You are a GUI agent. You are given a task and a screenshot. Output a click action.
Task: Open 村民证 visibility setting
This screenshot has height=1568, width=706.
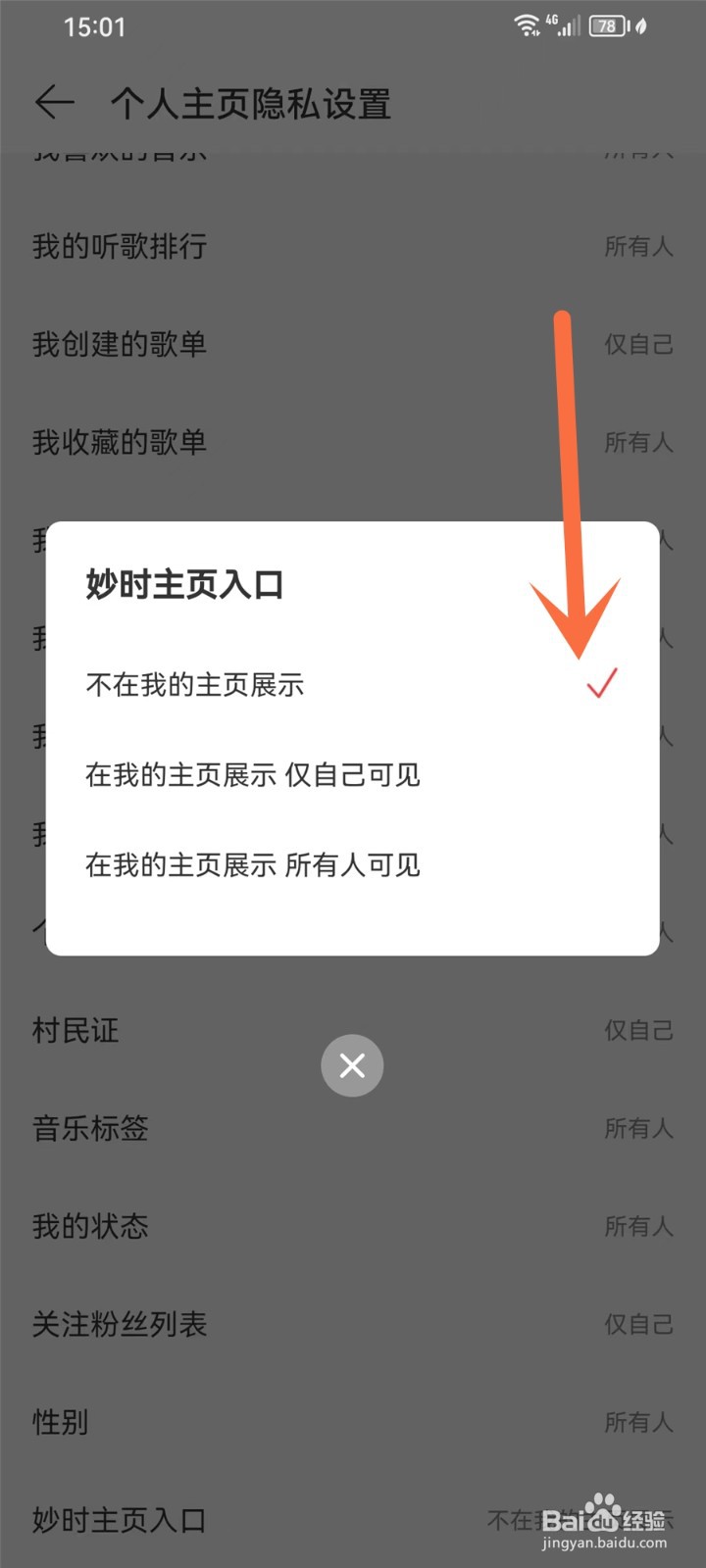(353, 1030)
